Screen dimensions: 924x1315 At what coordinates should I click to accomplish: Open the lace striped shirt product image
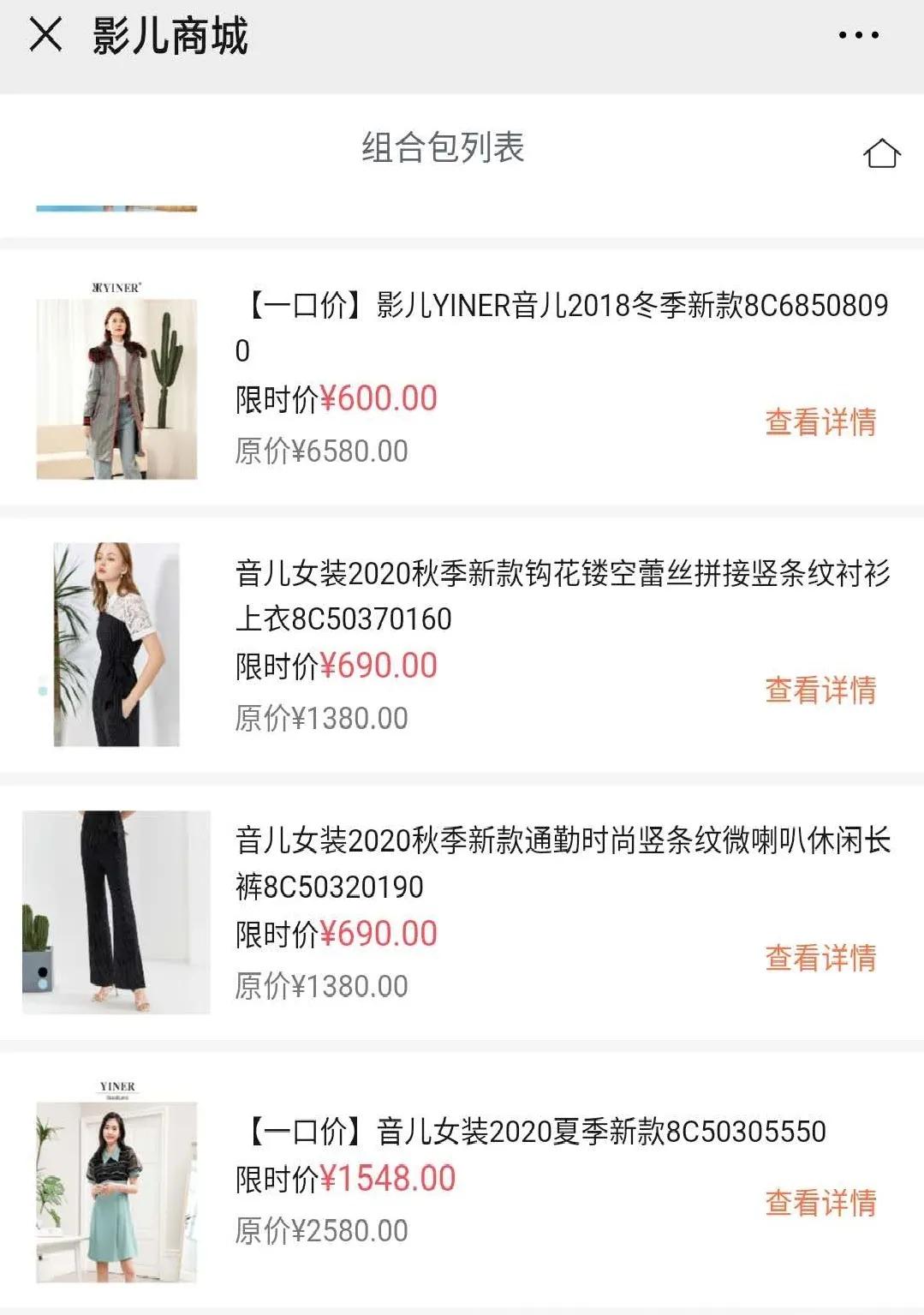tap(116, 644)
